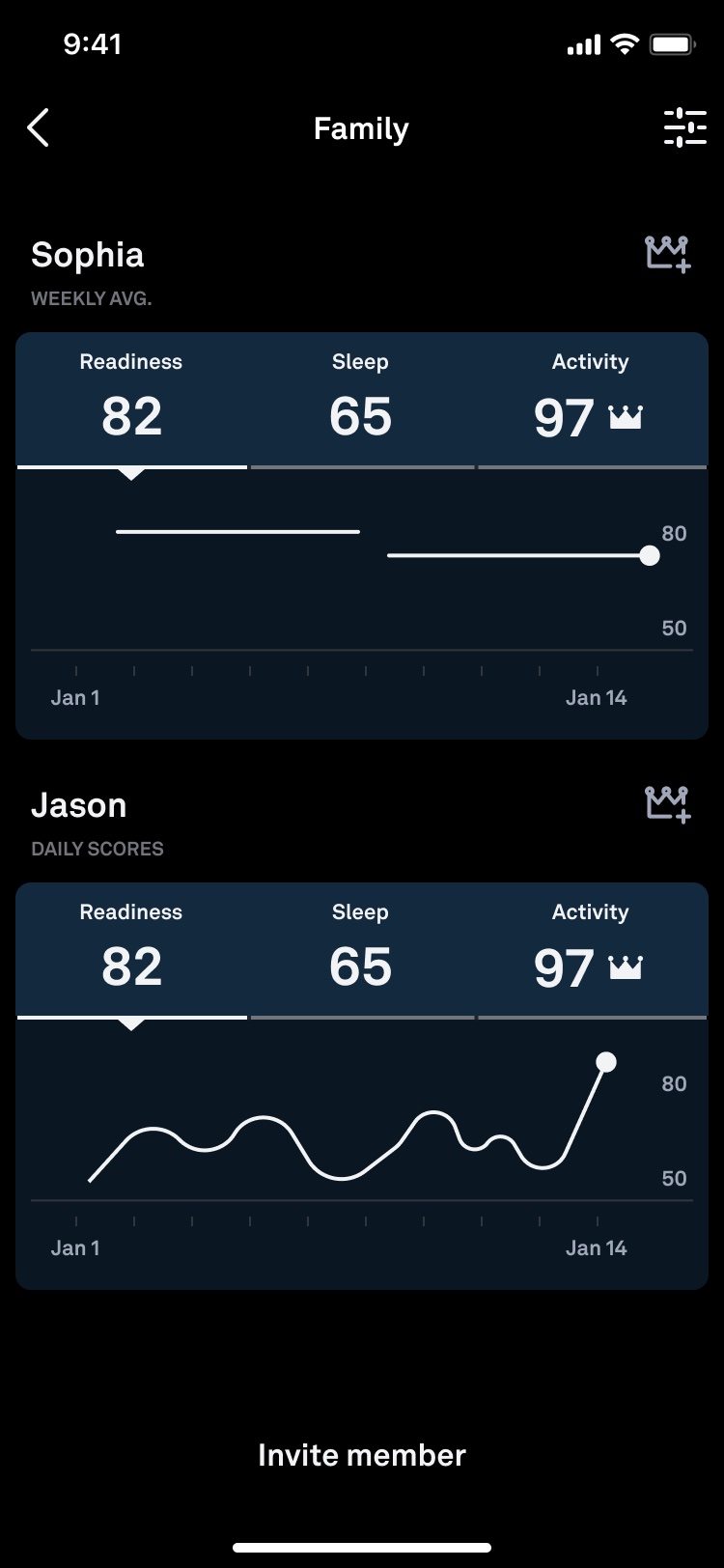The image size is (724, 1568).
Task: Open the filter settings sliders icon
Action: 684,127
